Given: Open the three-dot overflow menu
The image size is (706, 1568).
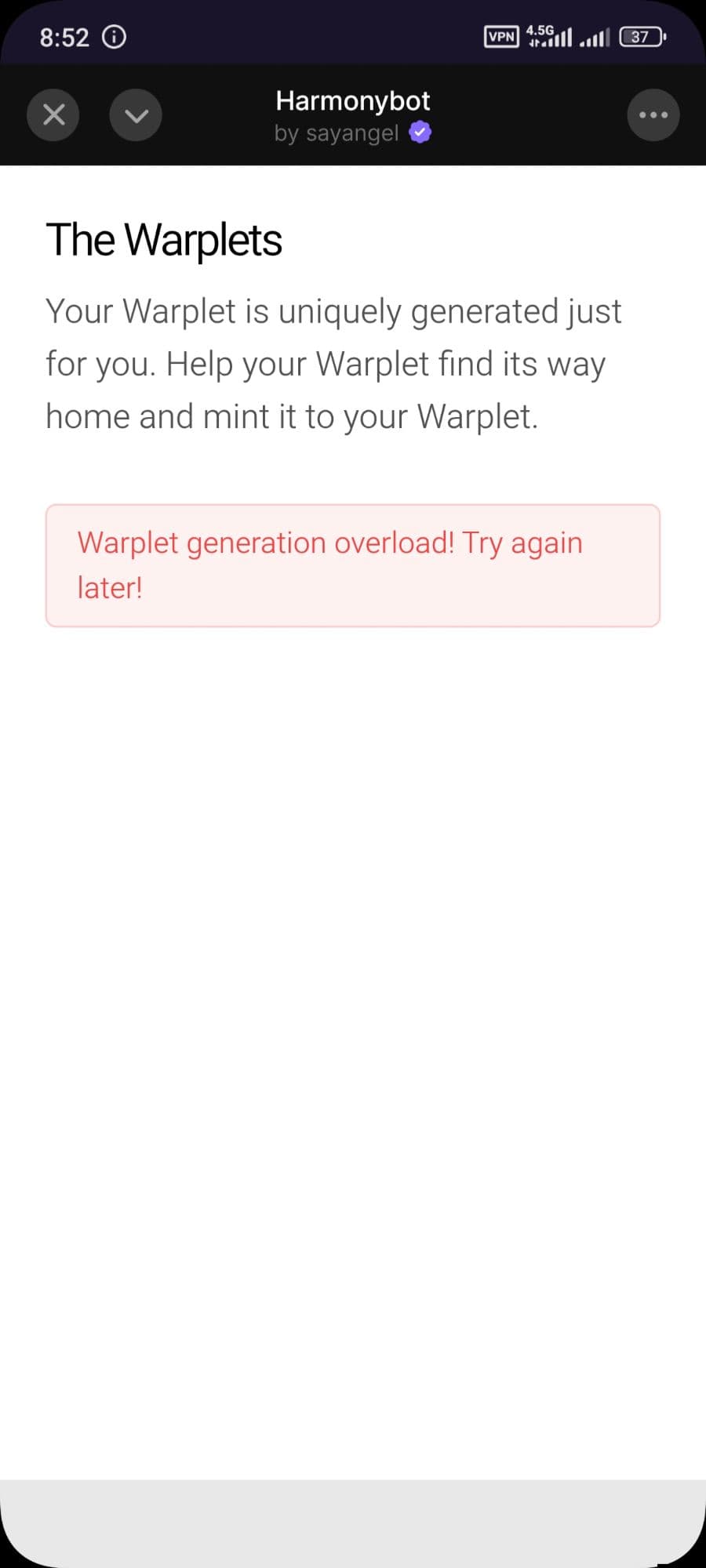Looking at the screenshot, I should (x=653, y=115).
